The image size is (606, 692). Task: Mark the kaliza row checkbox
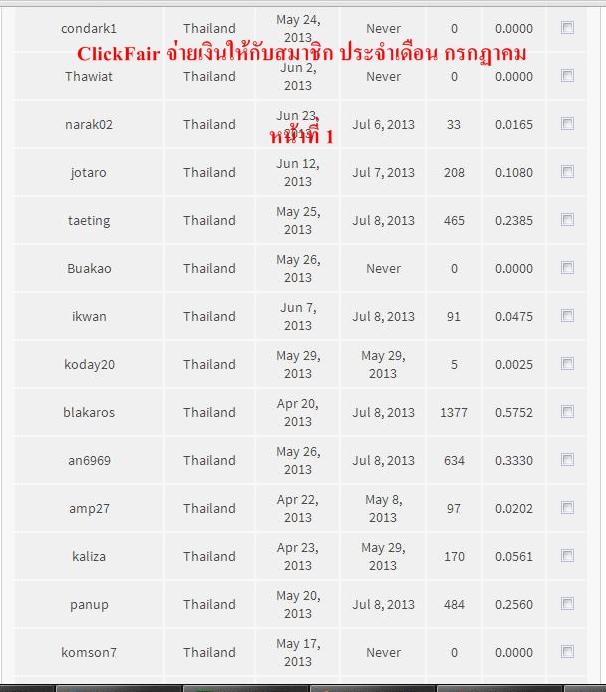(567, 556)
